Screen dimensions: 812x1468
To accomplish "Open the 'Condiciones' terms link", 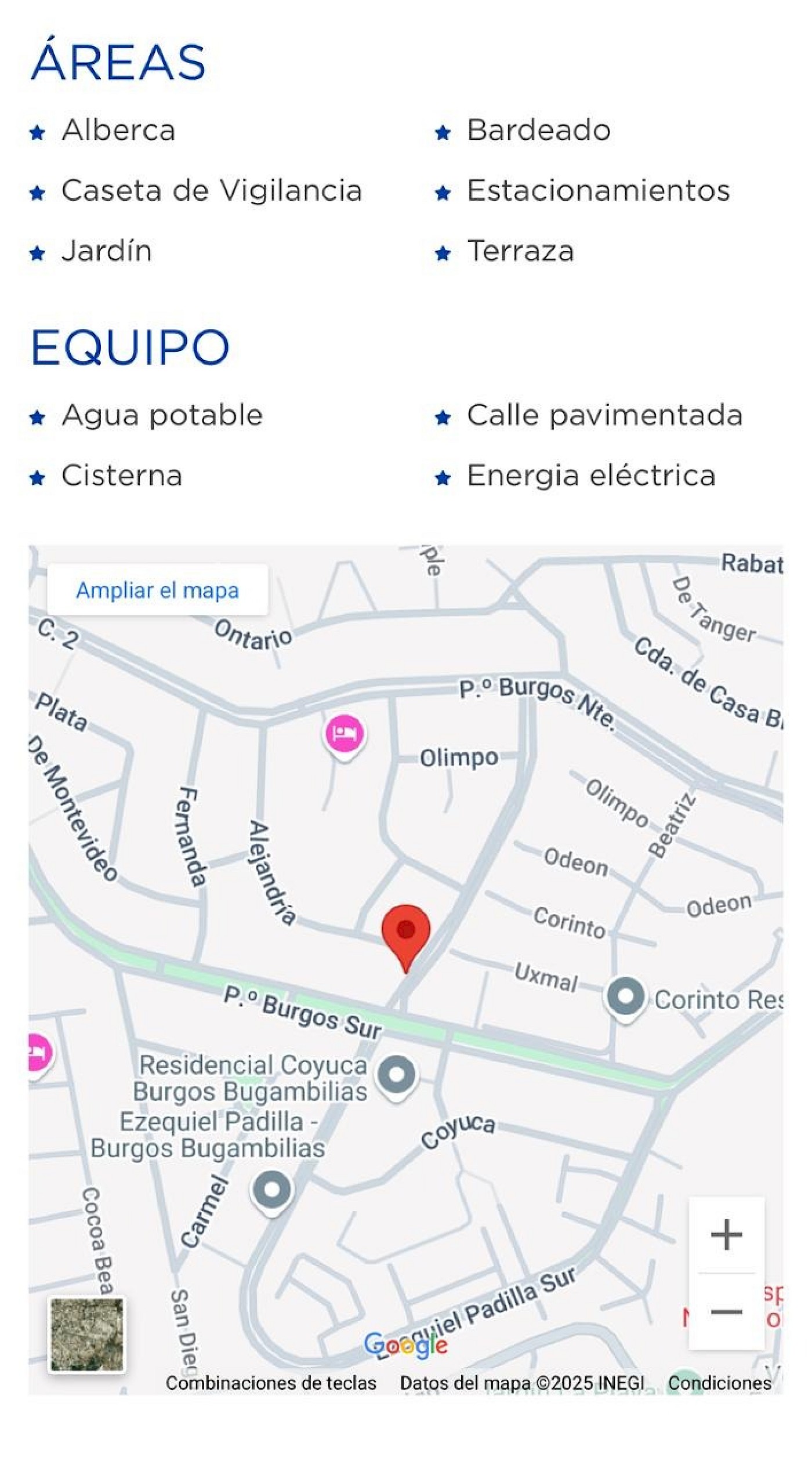I will [719, 1383].
